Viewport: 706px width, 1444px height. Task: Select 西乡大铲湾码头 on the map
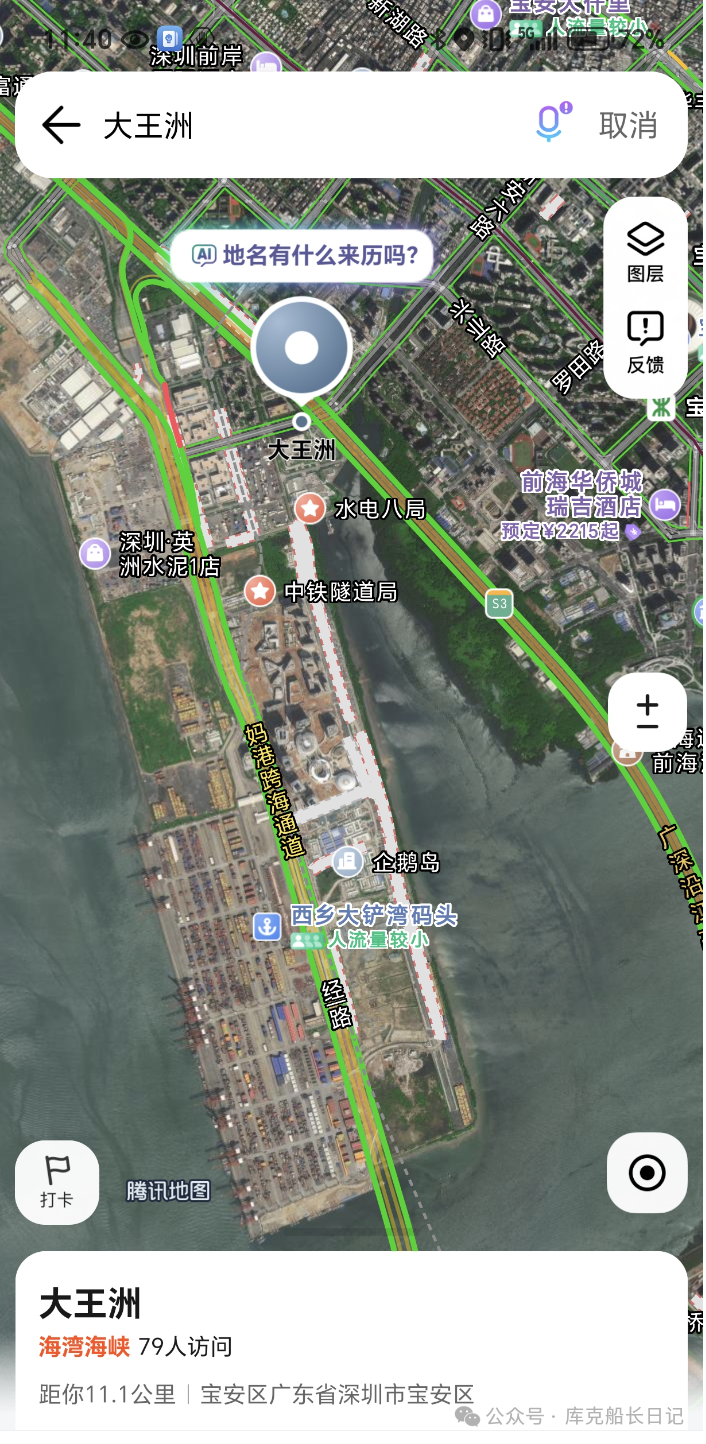[266, 926]
